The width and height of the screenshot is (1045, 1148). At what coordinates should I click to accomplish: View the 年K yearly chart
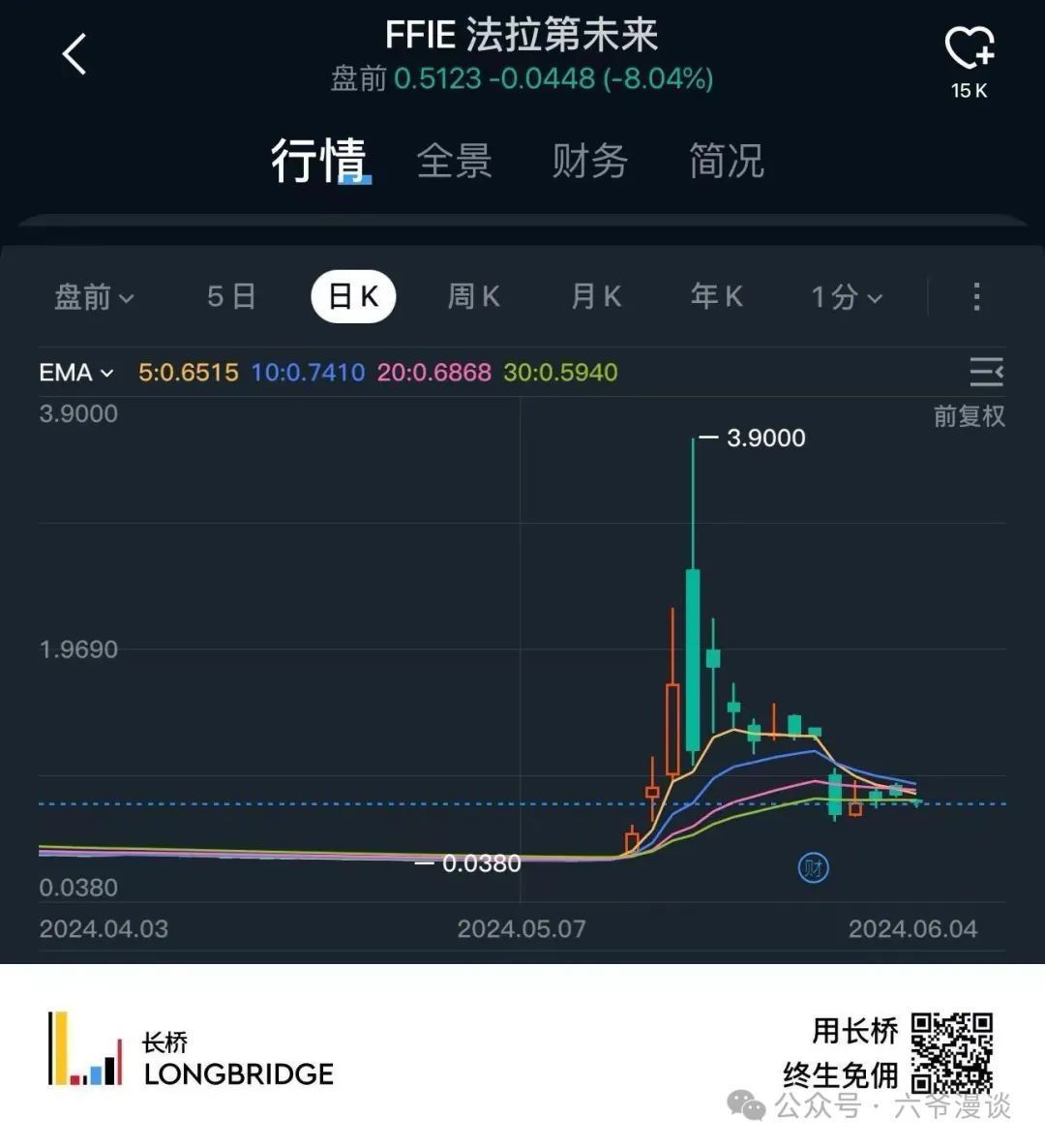coord(717,296)
